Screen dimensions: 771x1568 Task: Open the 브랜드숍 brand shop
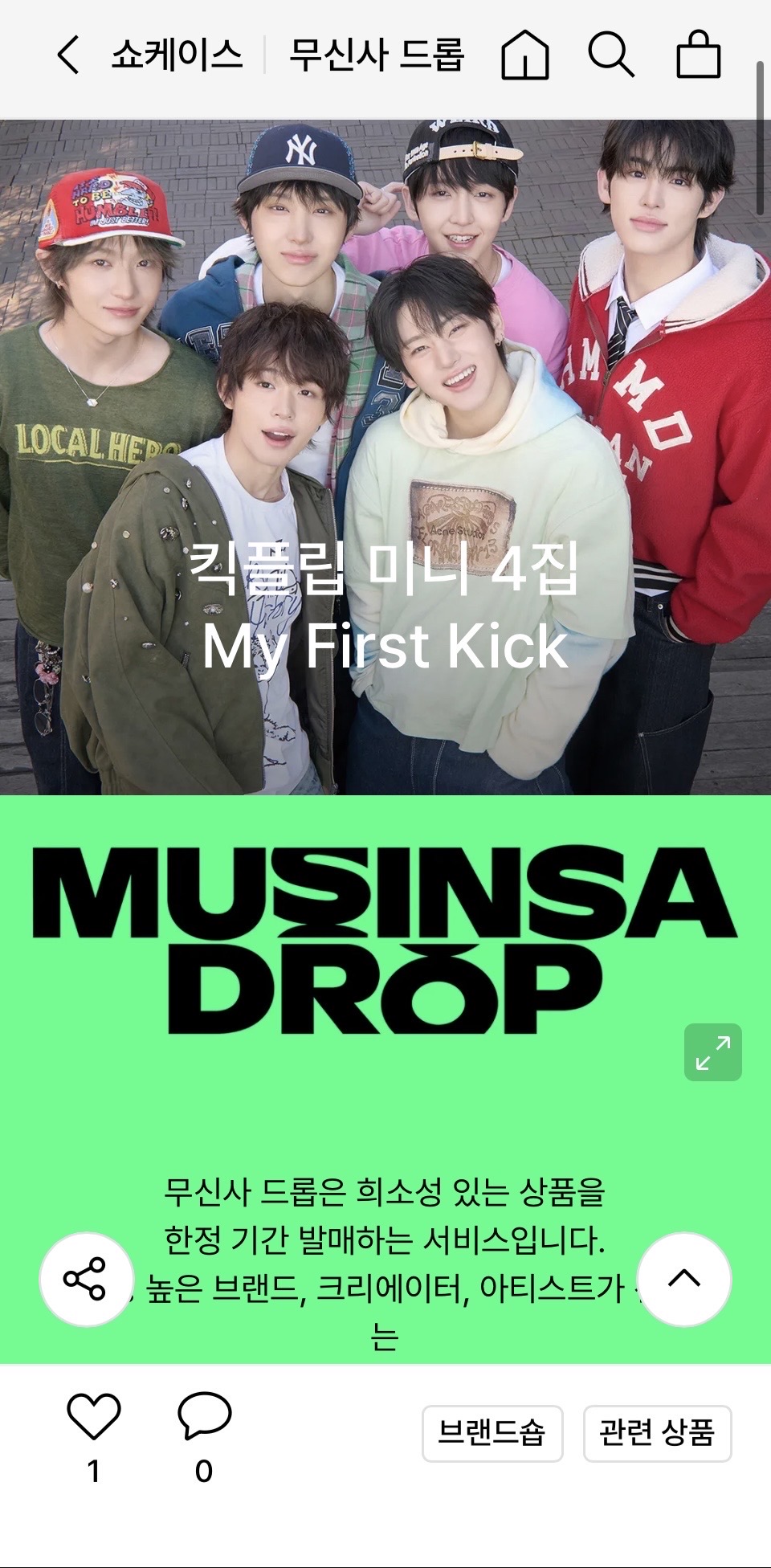492,1433
